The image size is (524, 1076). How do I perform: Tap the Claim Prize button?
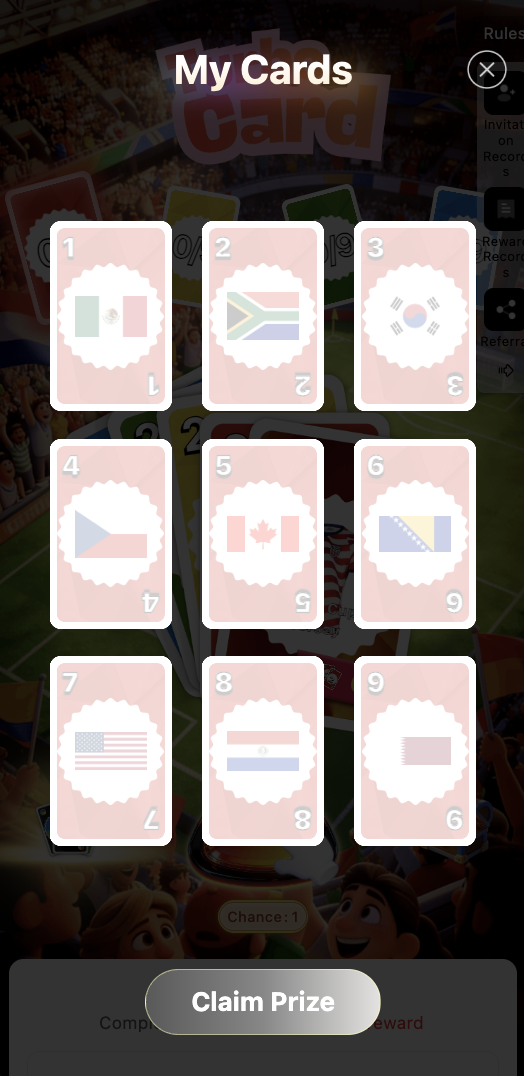pos(263,1002)
